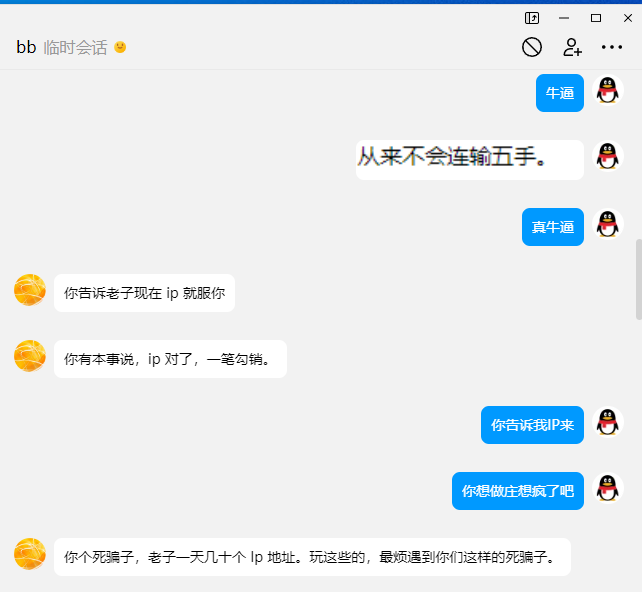Tap the image message 从来不会连输五手

pos(469,159)
